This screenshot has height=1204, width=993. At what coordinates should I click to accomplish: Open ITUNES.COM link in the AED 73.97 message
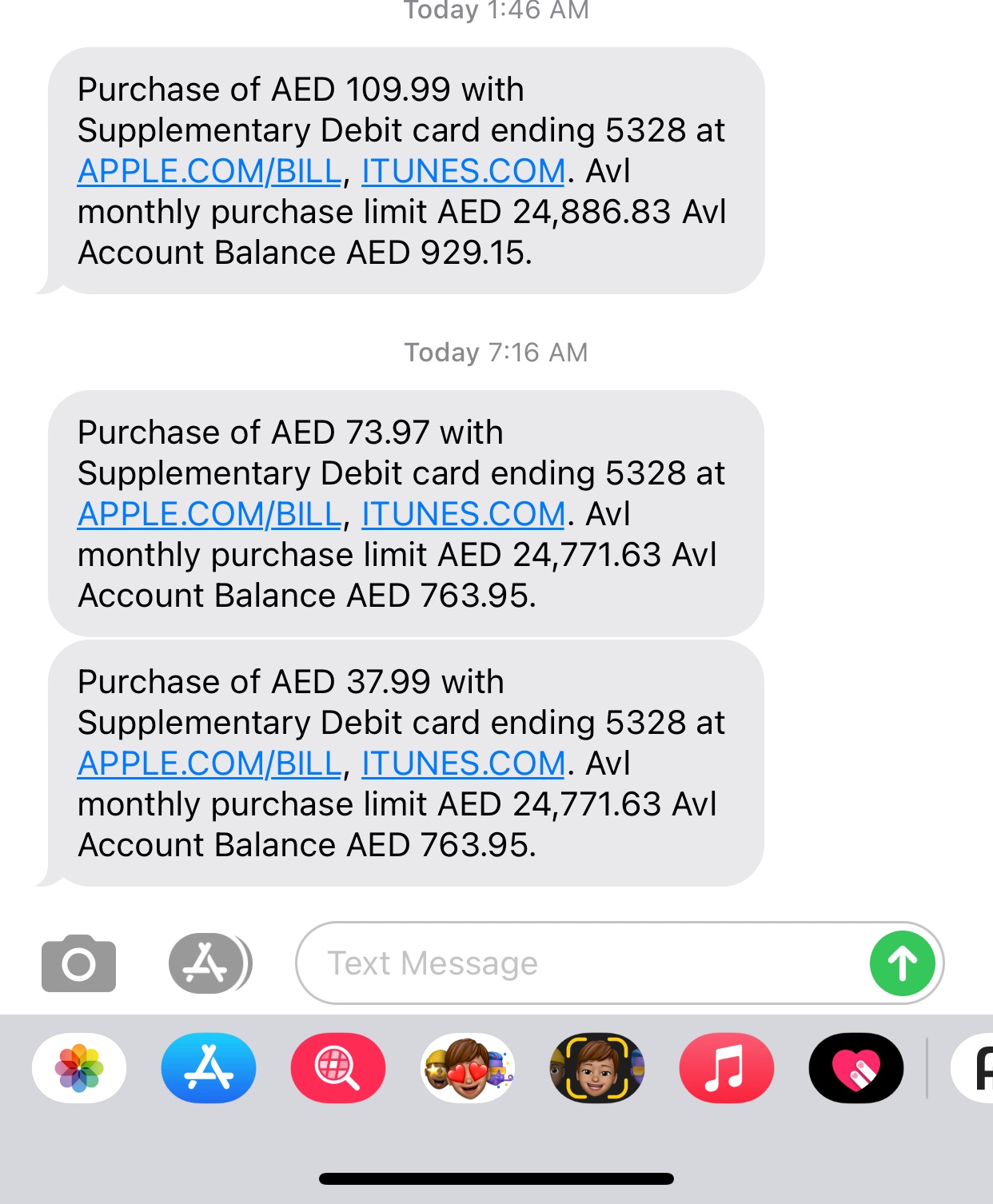coord(464,514)
